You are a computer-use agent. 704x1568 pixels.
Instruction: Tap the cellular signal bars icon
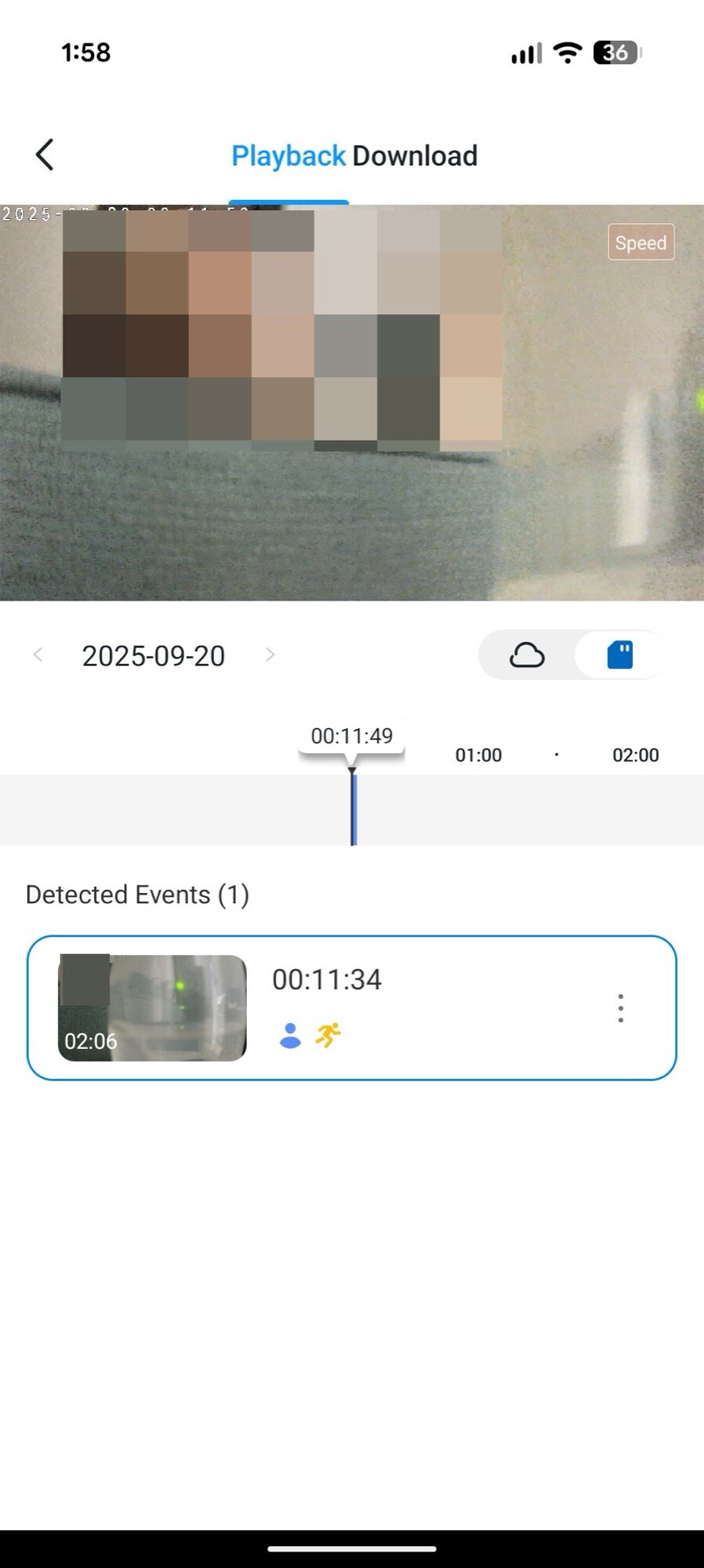524,52
